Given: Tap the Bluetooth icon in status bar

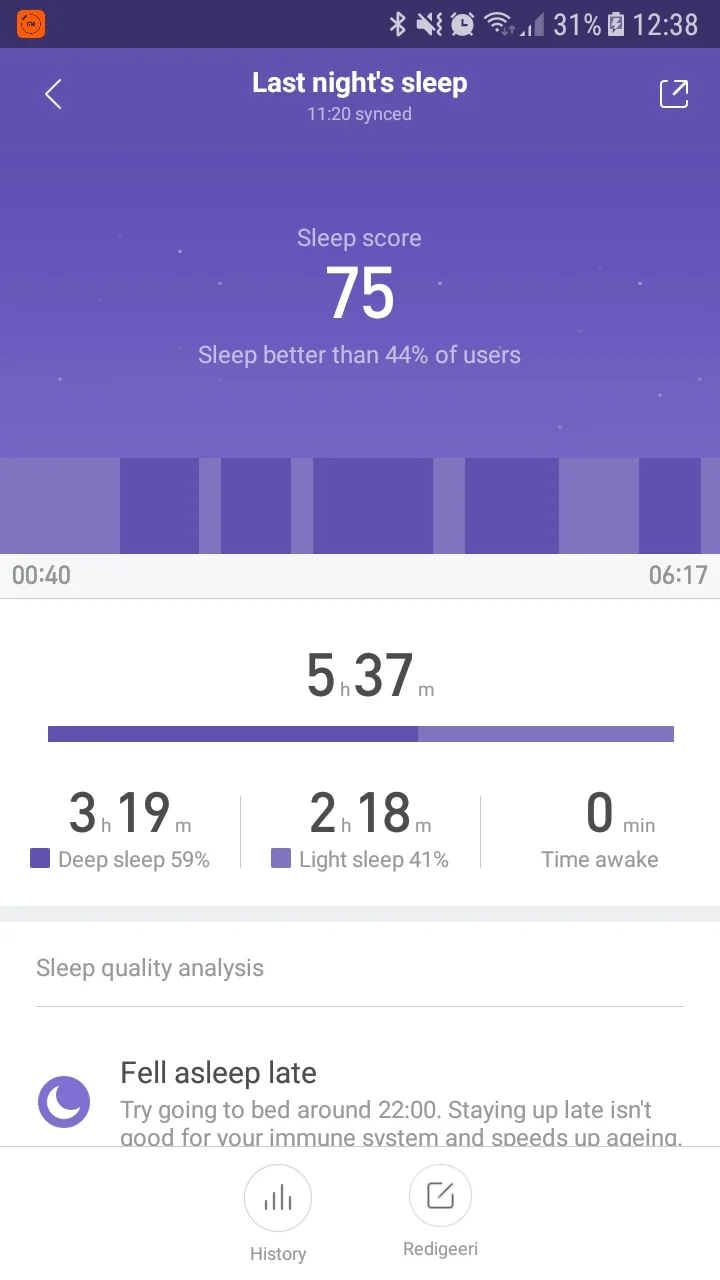Looking at the screenshot, I should [399, 24].
